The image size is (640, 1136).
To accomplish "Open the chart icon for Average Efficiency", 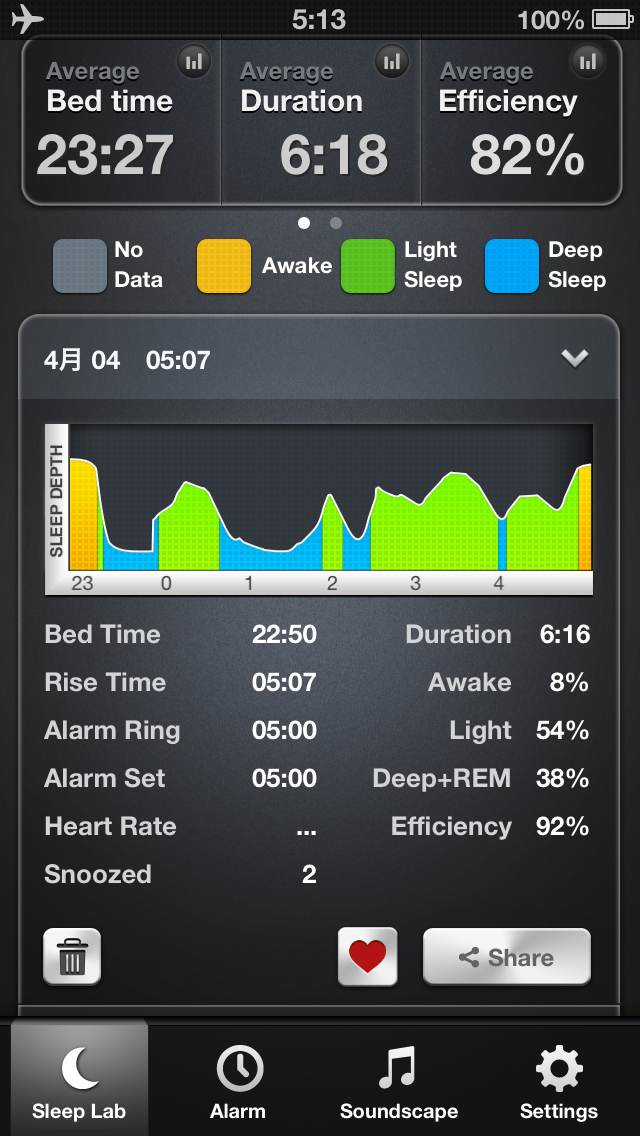I will (x=589, y=62).
